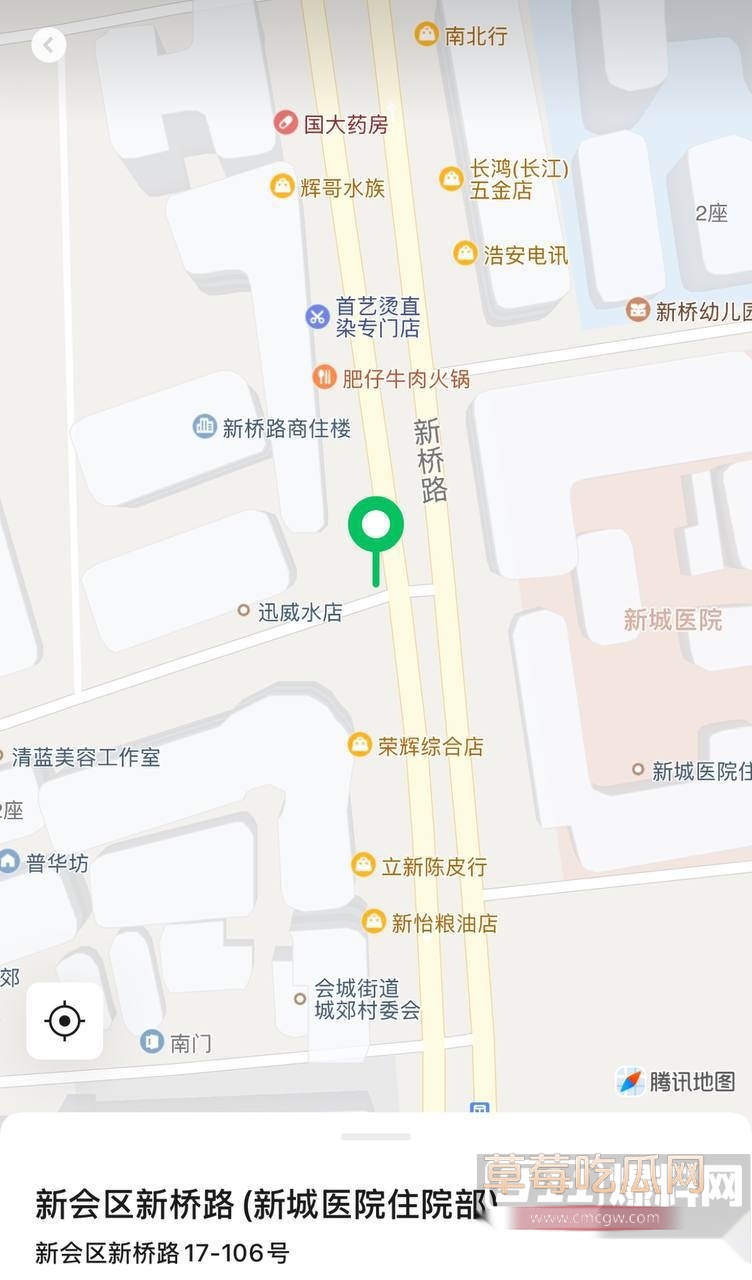Open the 普华坊 marker
The width and height of the screenshot is (752, 1280).
pos(9,862)
